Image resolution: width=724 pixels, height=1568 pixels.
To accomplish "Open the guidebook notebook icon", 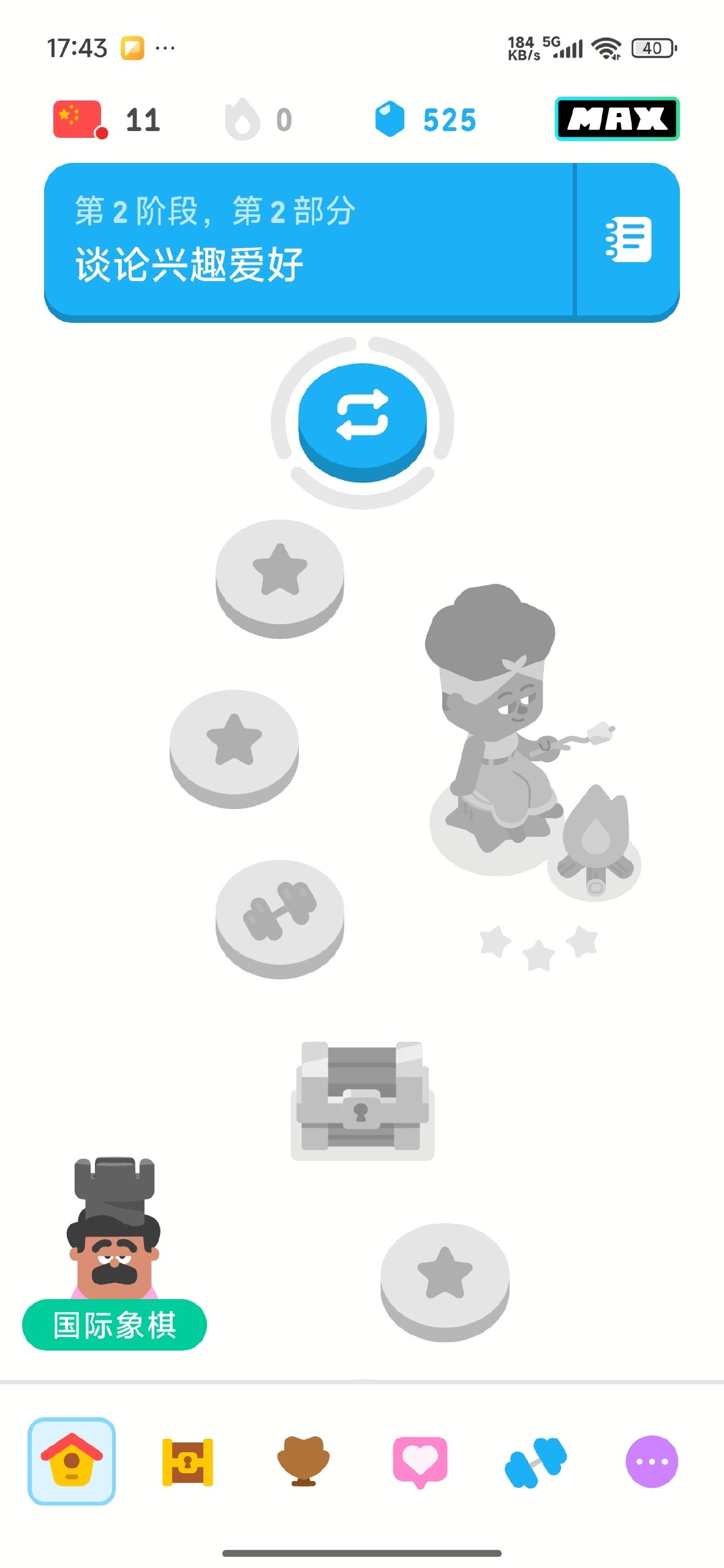I will 628,240.
